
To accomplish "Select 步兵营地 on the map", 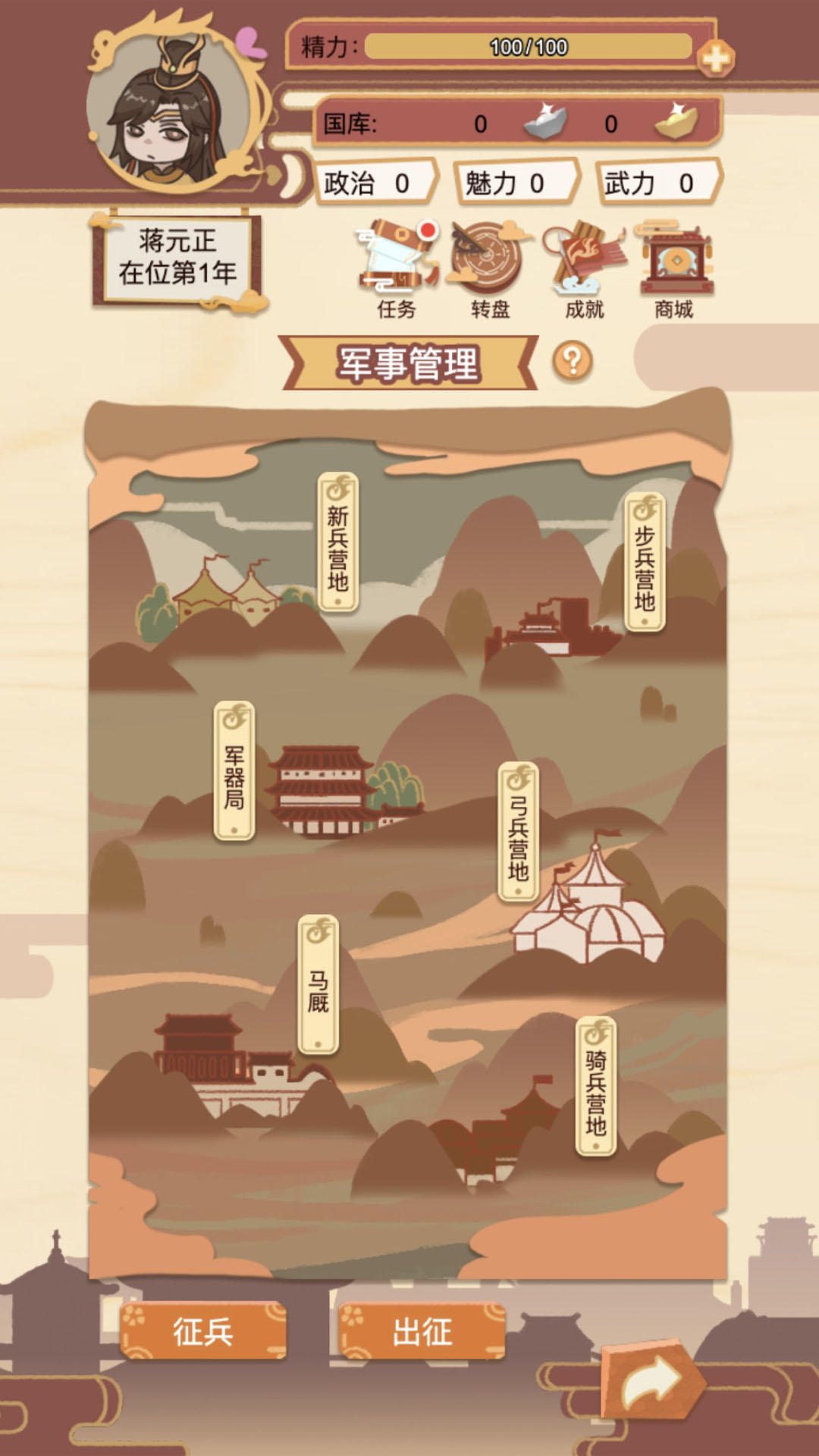I will [x=645, y=562].
